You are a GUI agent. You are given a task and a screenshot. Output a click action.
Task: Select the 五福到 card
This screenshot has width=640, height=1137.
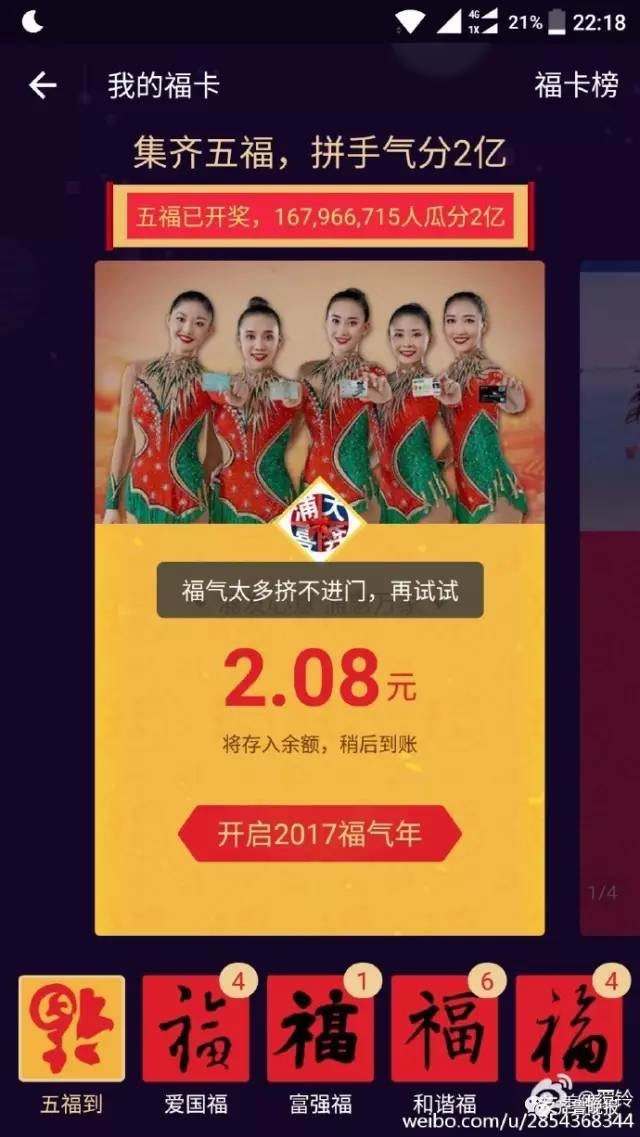(72, 1030)
